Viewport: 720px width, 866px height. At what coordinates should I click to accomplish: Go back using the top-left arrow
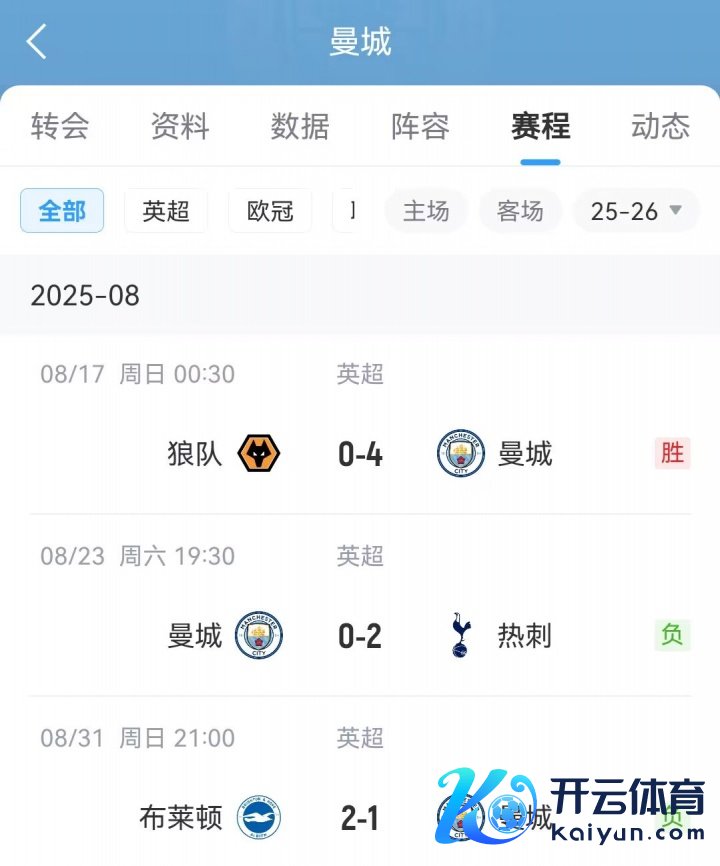(37, 42)
